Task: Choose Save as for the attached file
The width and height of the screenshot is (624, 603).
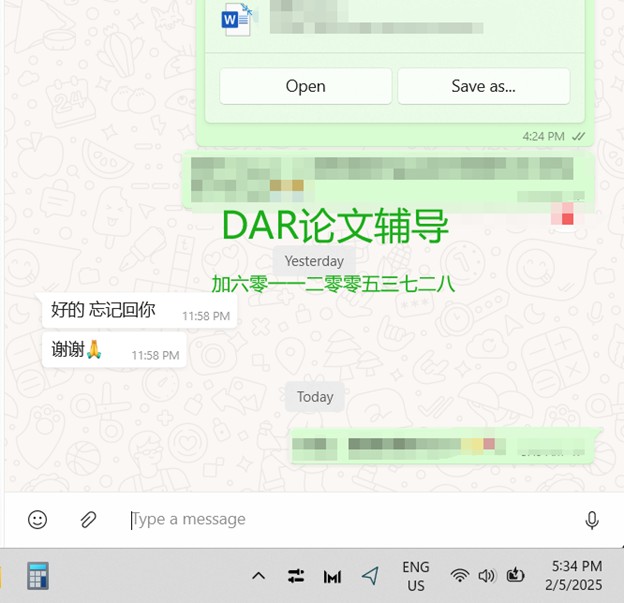Action: 483,86
